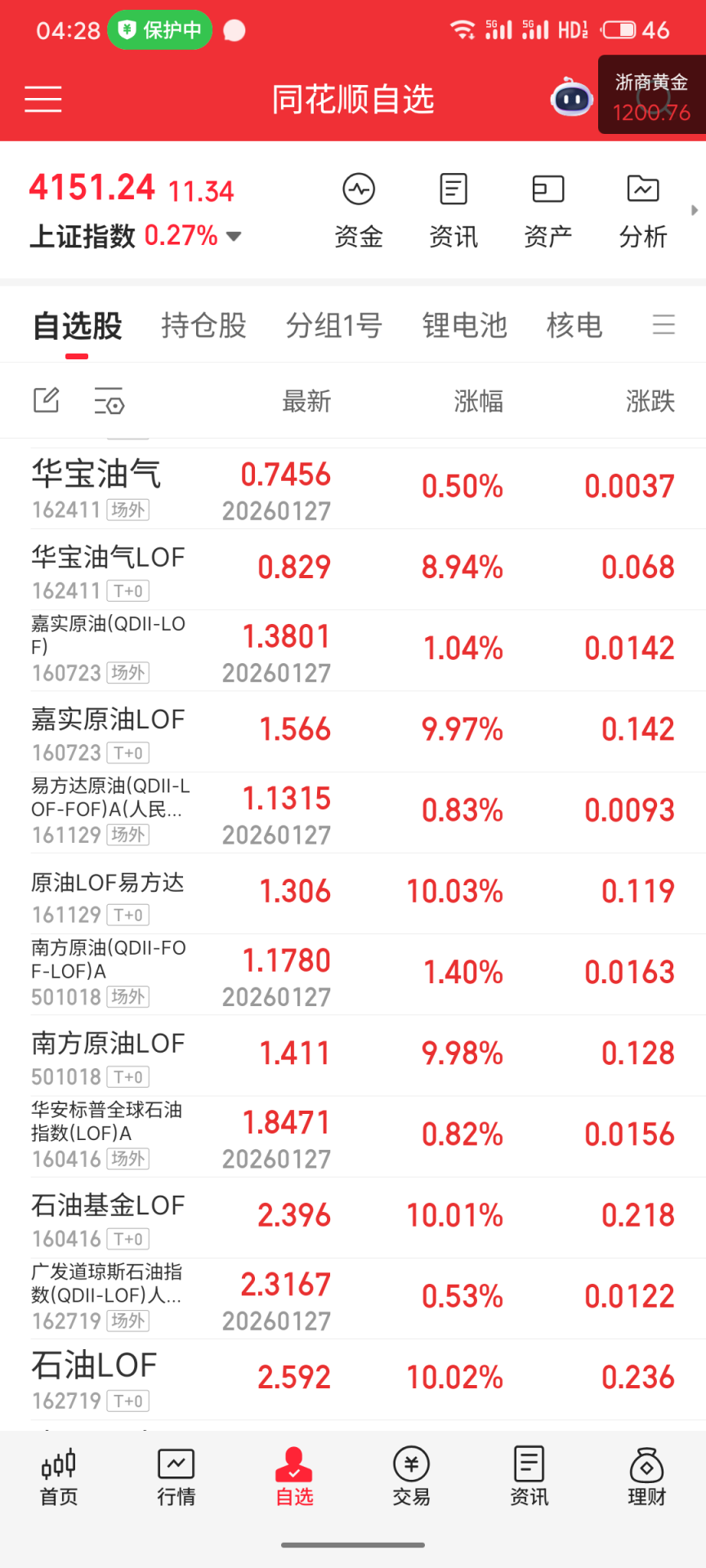Viewport: 706px width, 1568px height.
Task: Go to the 首页 home tab
Action: click(x=59, y=1477)
